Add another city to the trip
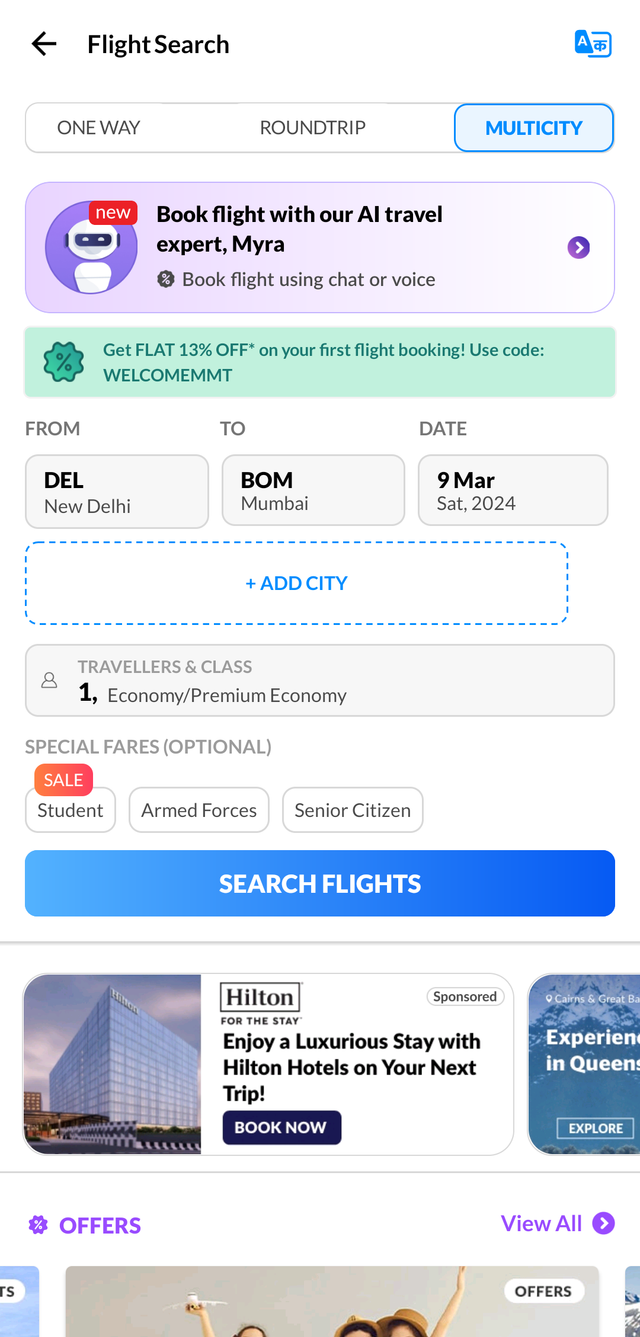This screenshot has width=640, height=1337. (x=296, y=583)
